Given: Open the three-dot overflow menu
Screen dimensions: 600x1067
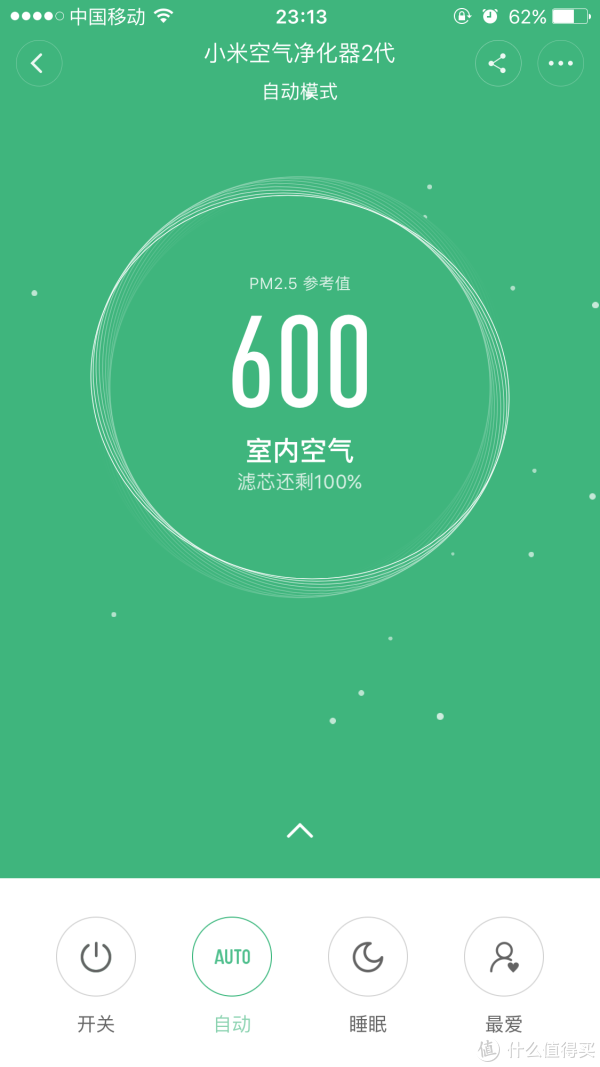Looking at the screenshot, I should pos(560,64).
